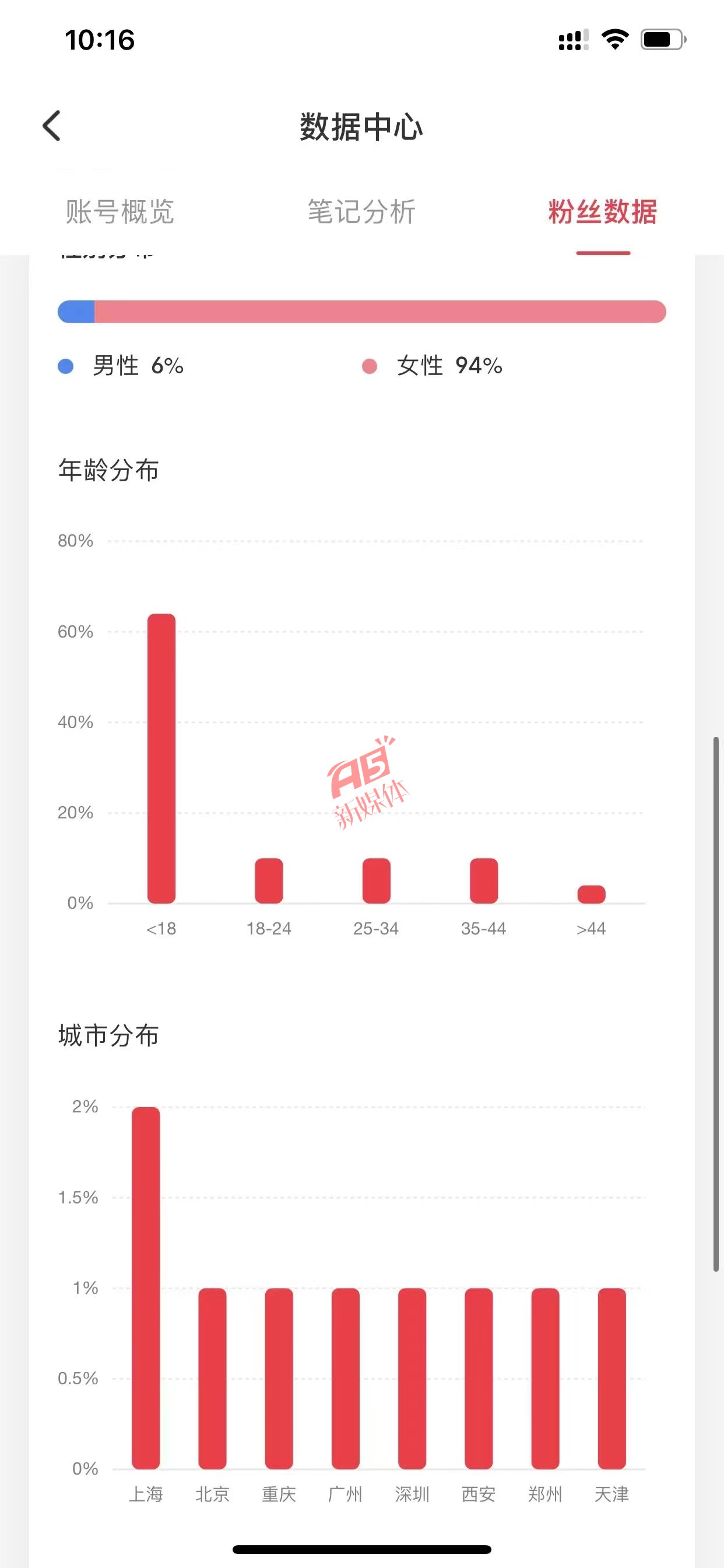Switch to the 账号概览 tab

tap(120, 212)
